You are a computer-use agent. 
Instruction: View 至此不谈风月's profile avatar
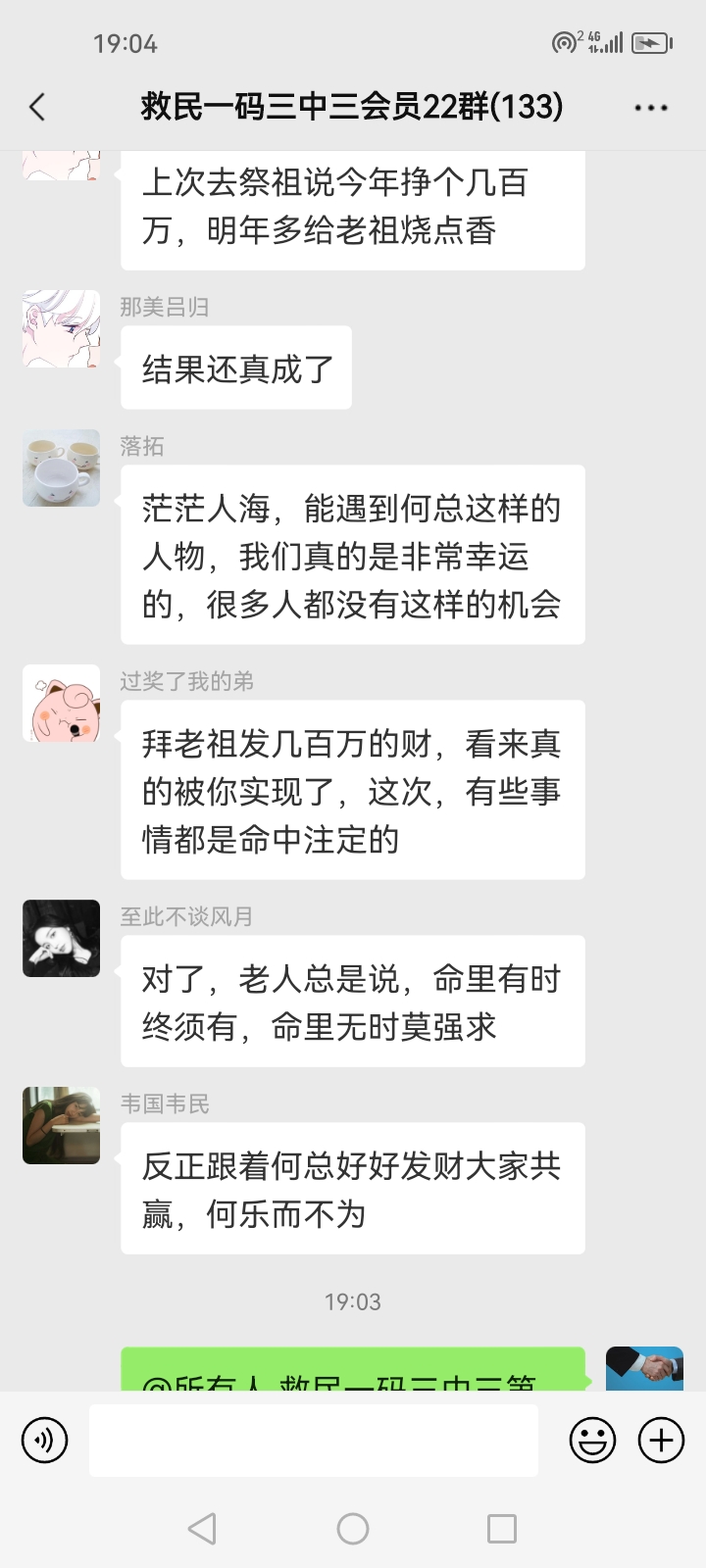(x=62, y=939)
